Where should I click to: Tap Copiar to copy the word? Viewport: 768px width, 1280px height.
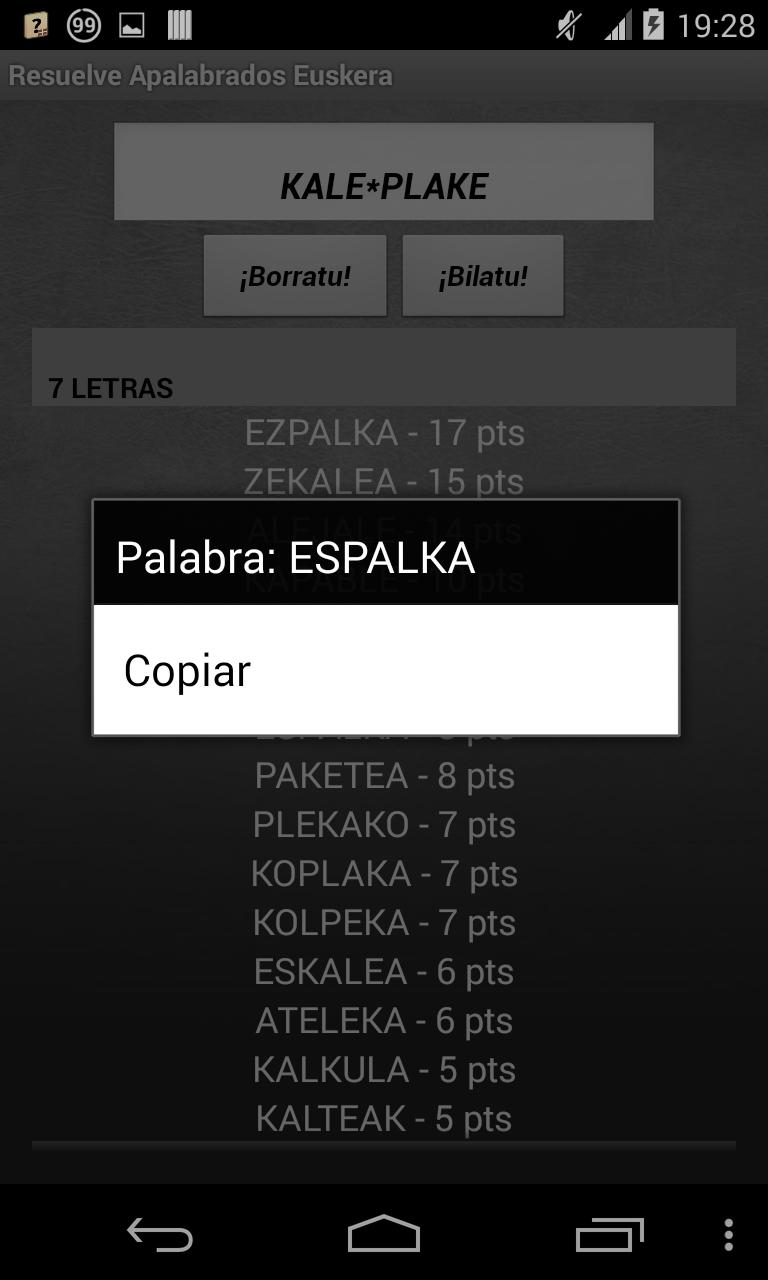(385, 670)
